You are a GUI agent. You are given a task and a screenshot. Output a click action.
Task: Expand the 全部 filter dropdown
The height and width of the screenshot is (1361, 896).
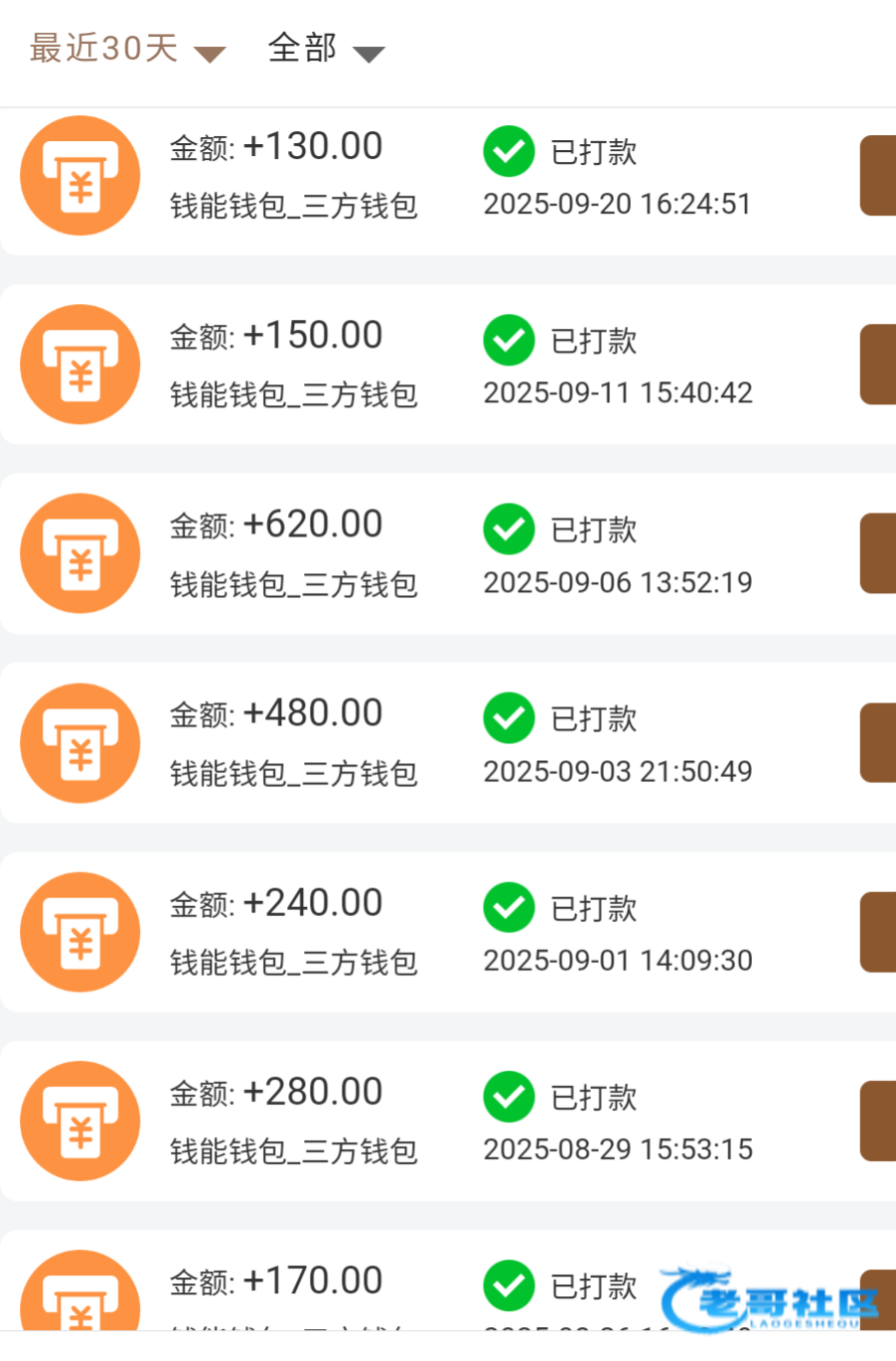325,49
